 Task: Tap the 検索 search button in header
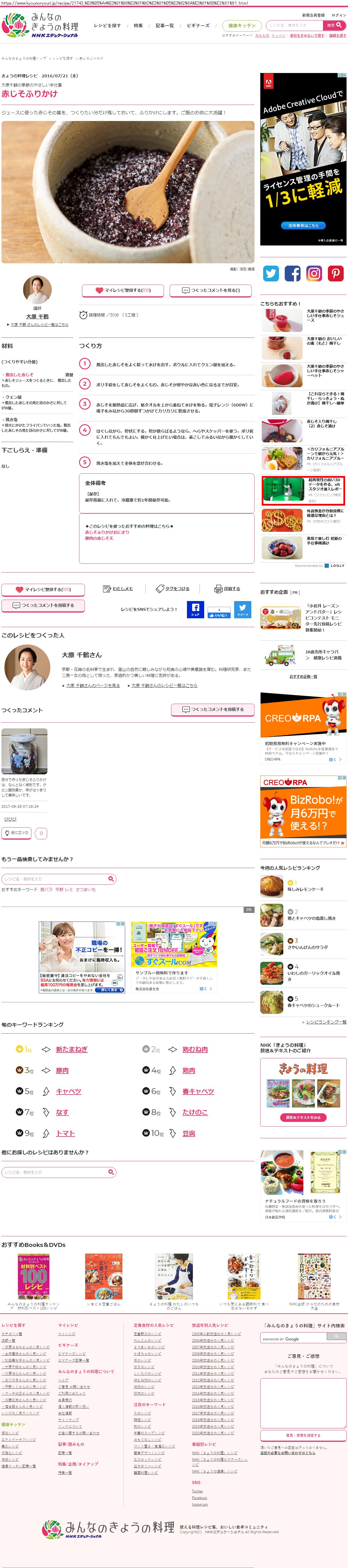333,25
